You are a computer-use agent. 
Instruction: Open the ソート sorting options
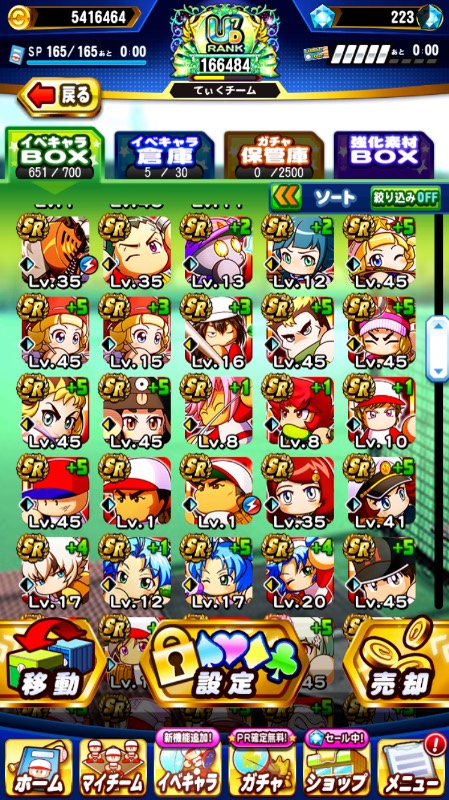coord(334,198)
